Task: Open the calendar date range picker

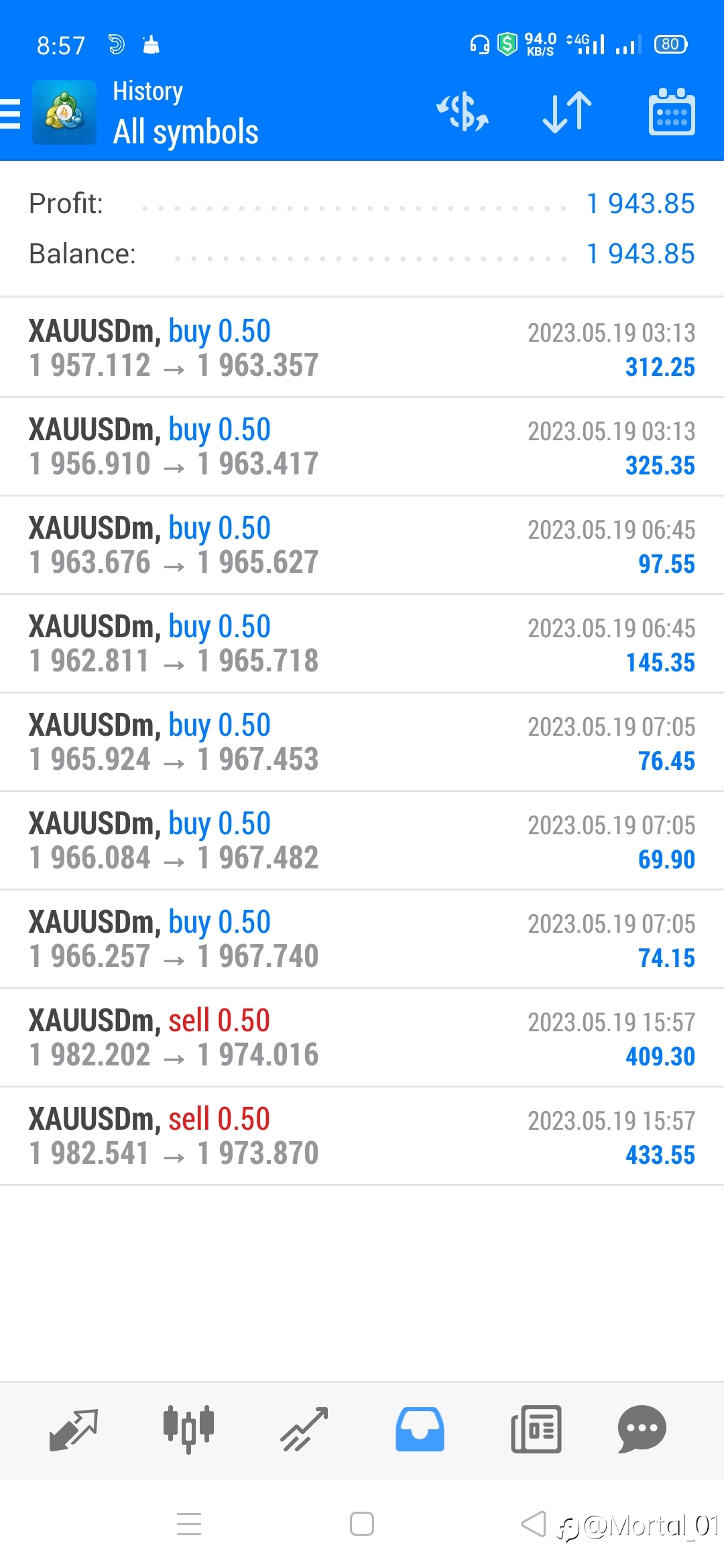Action: click(672, 112)
